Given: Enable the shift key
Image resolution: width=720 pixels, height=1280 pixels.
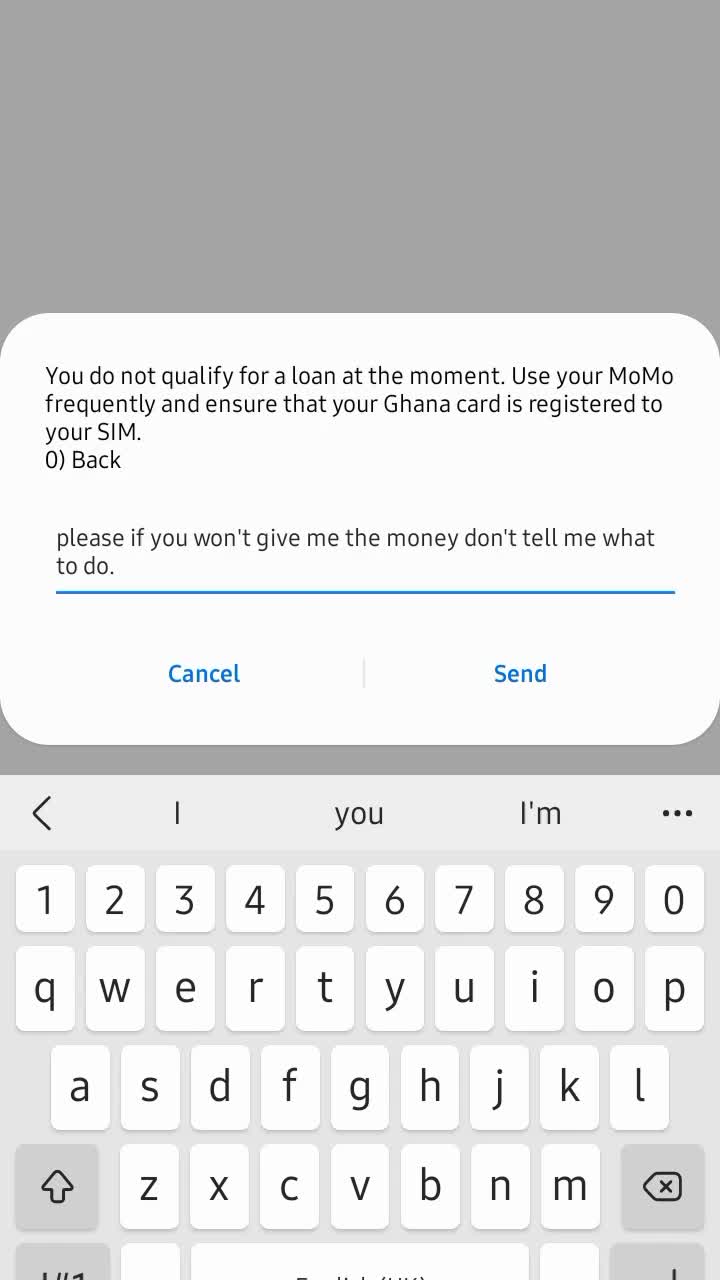Looking at the screenshot, I should (x=57, y=1187).
